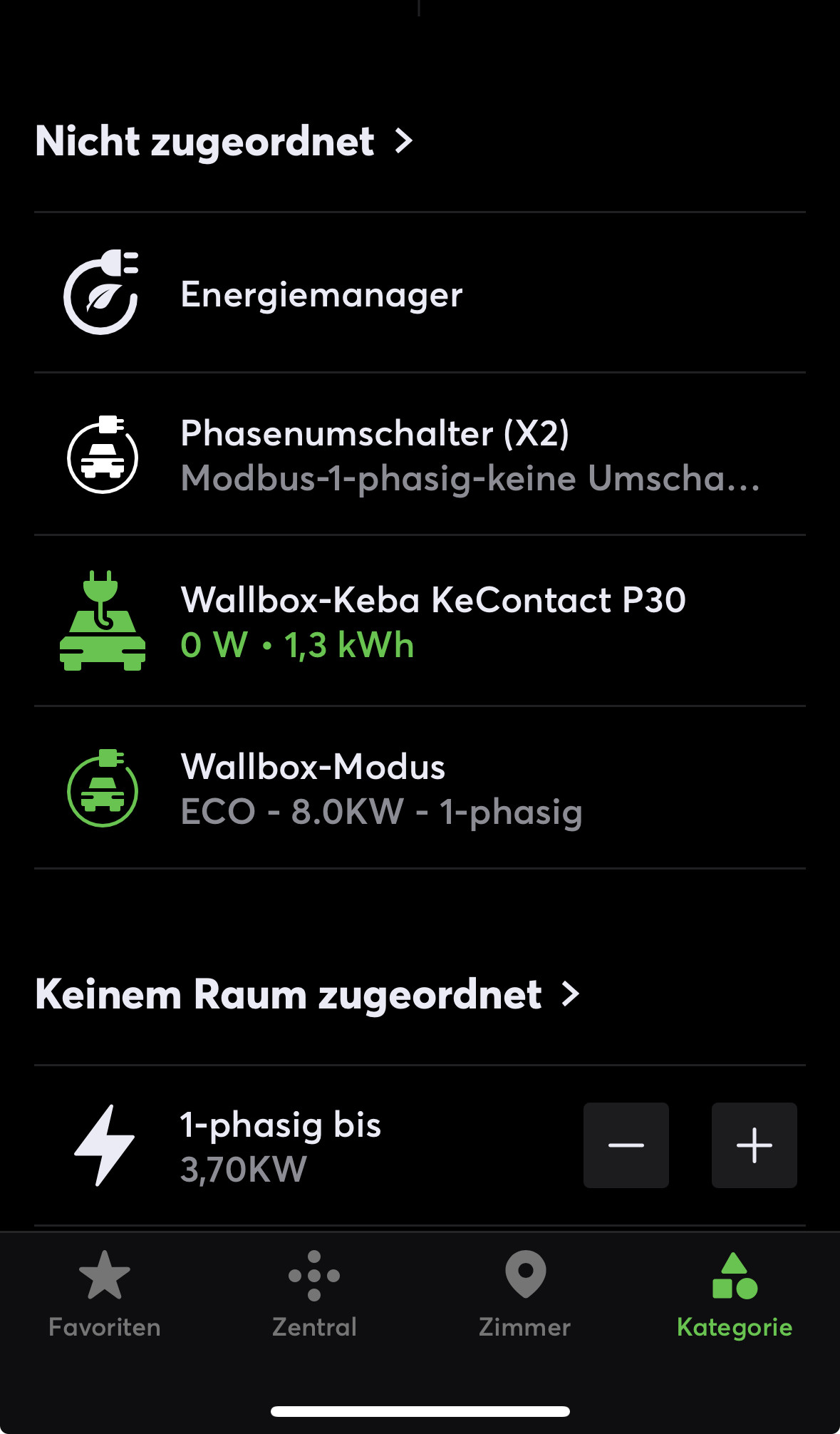Decrease the 1-phasig bis value

pyautogui.click(x=626, y=1145)
